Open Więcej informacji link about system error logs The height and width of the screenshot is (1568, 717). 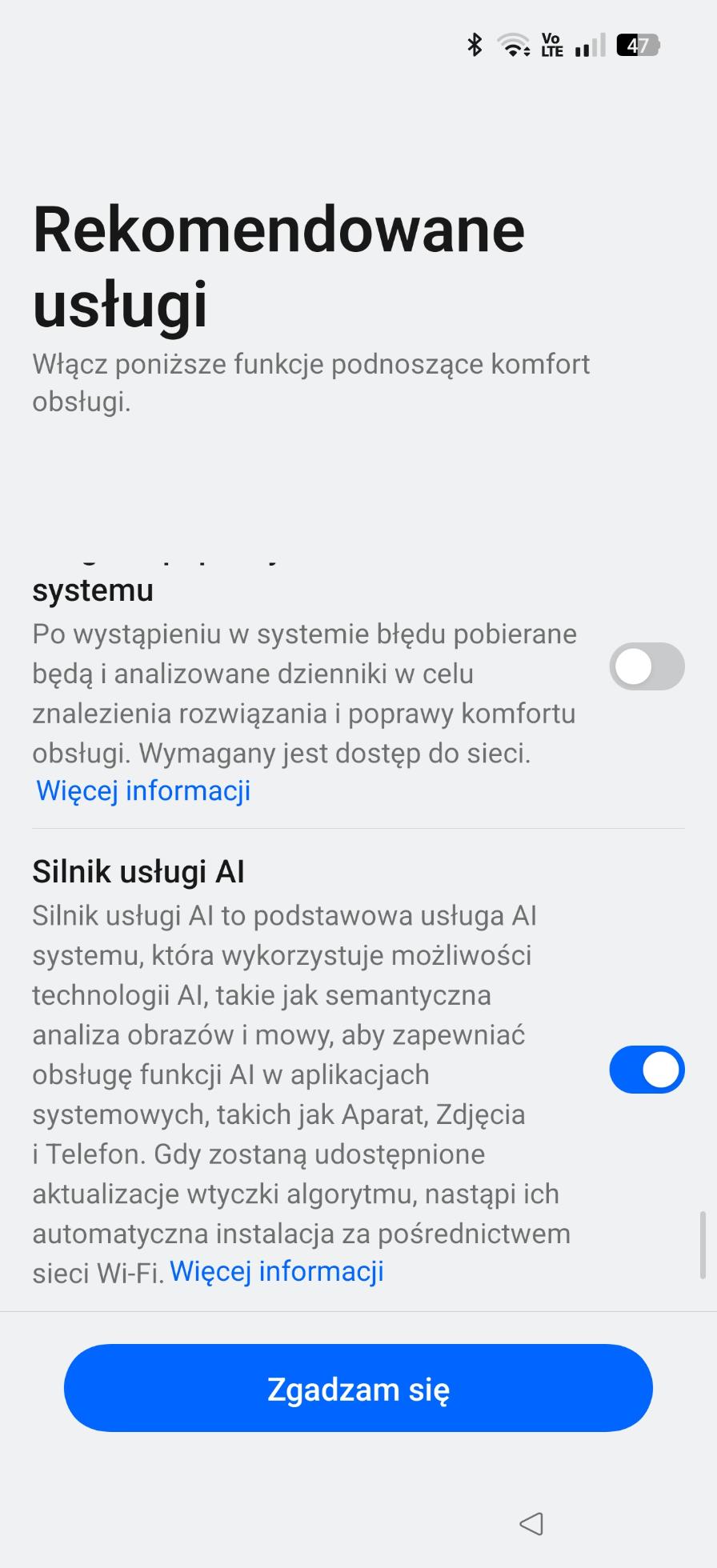click(x=143, y=790)
